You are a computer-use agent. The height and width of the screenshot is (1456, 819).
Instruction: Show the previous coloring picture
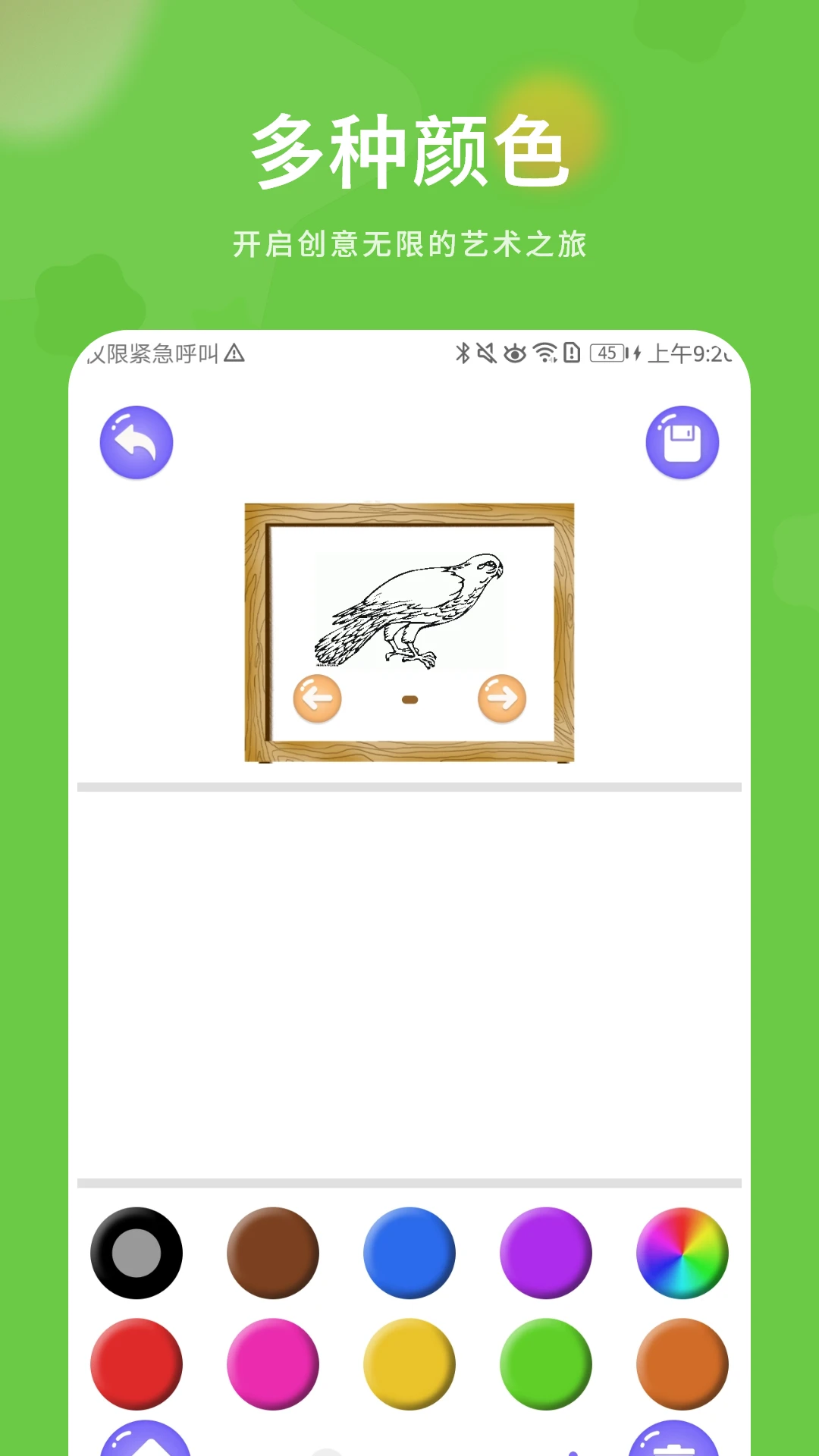pos(318,697)
